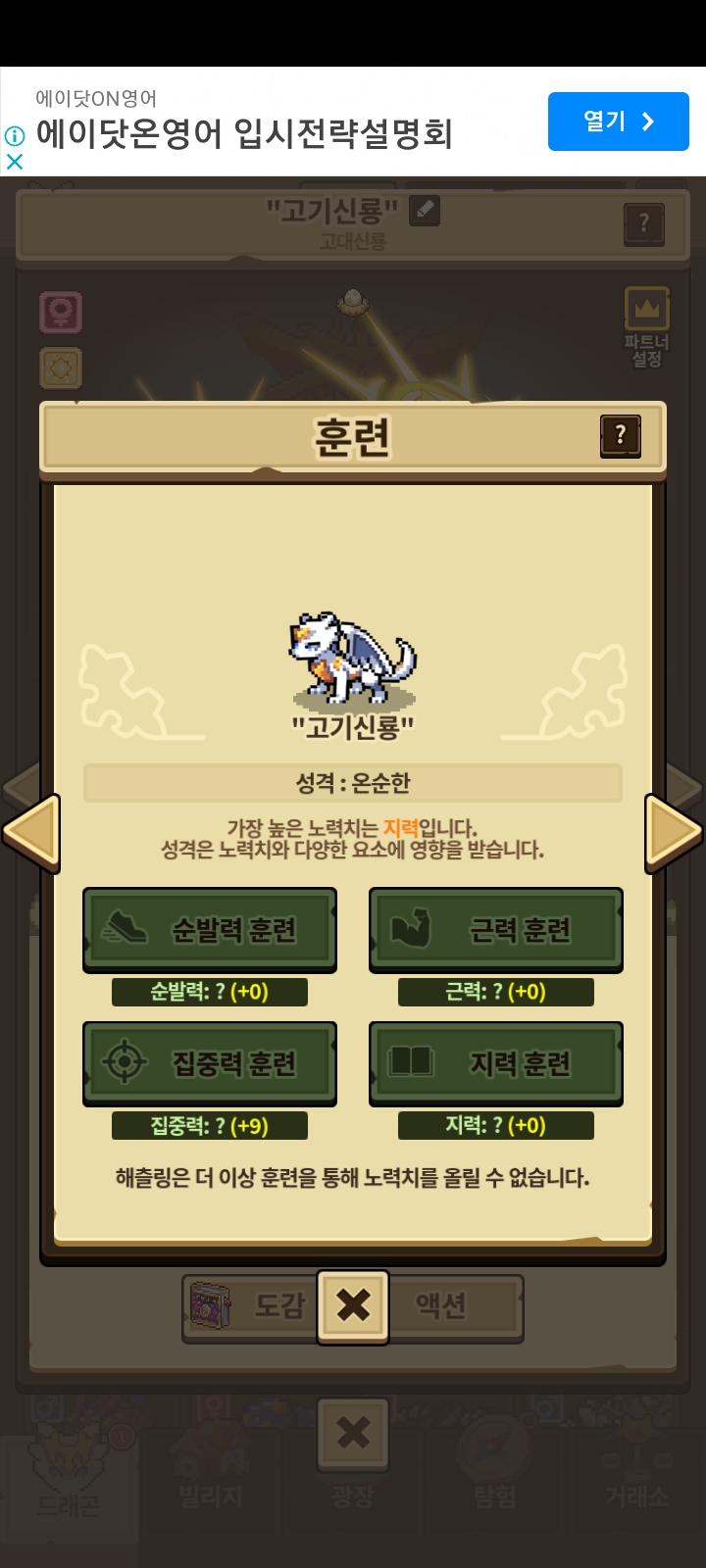706x1568 pixels.
Task: Open the ad with 열기 button
Action: pyautogui.click(x=619, y=122)
